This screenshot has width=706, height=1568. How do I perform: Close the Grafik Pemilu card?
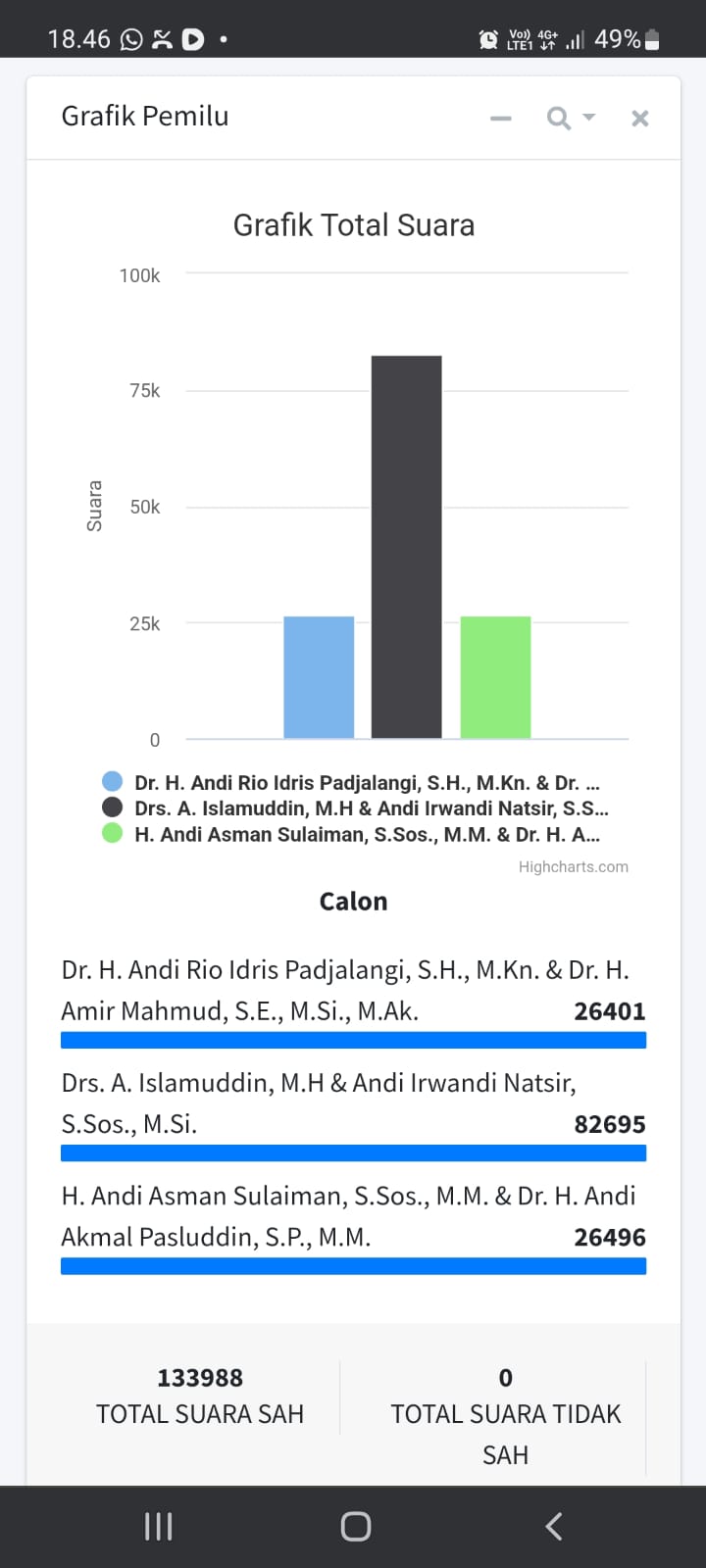coord(640,119)
